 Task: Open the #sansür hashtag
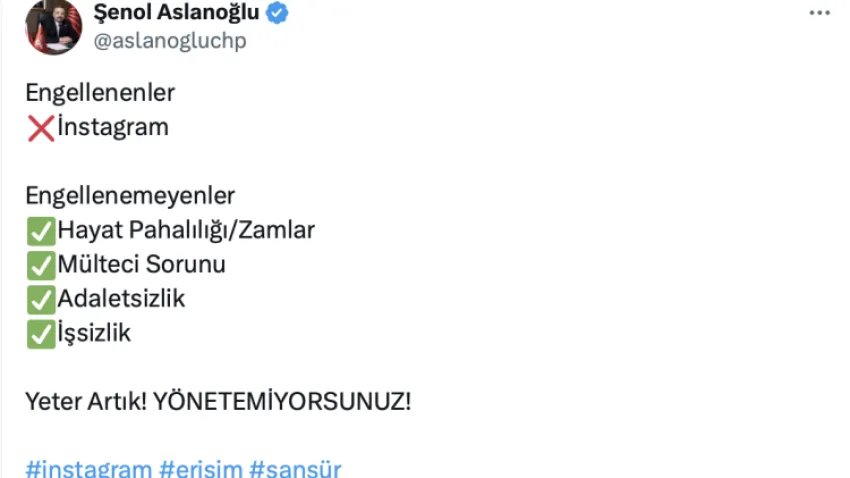point(294,468)
